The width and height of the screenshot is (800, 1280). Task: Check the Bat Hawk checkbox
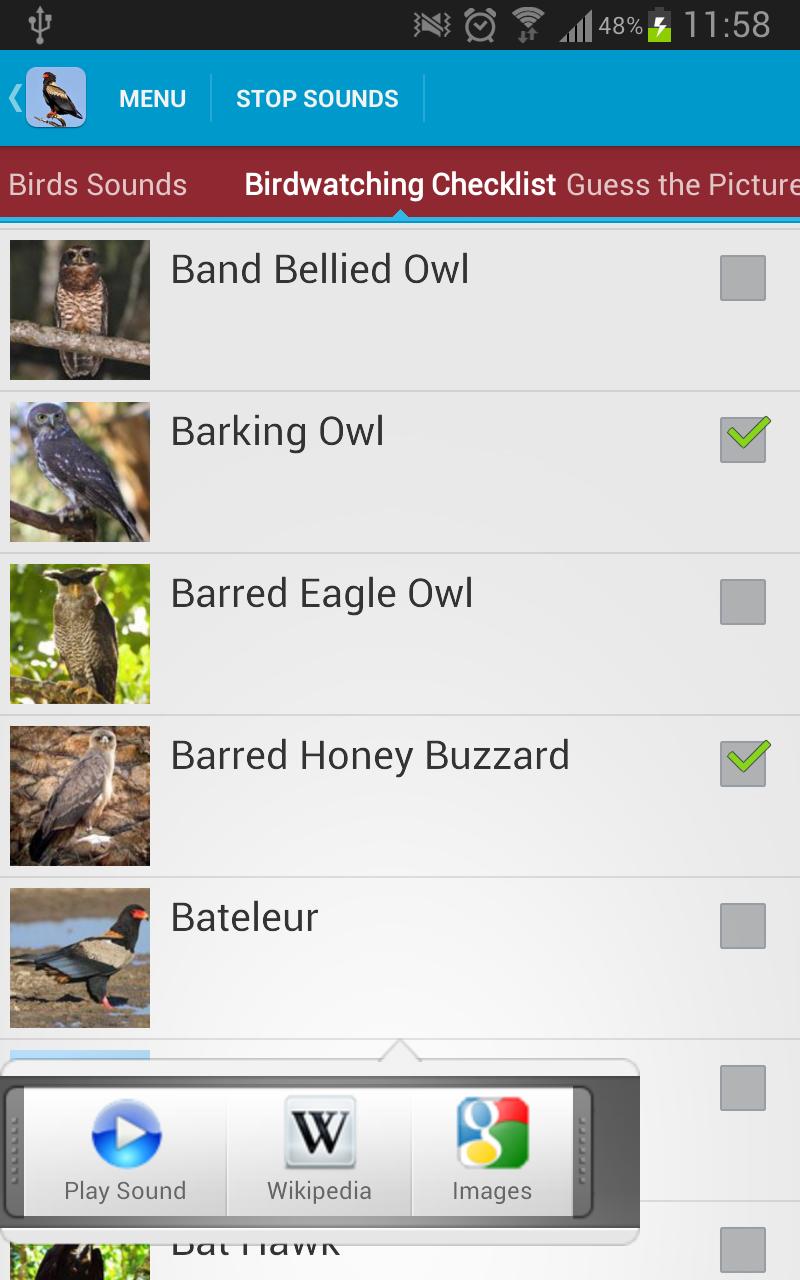coord(743,1250)
